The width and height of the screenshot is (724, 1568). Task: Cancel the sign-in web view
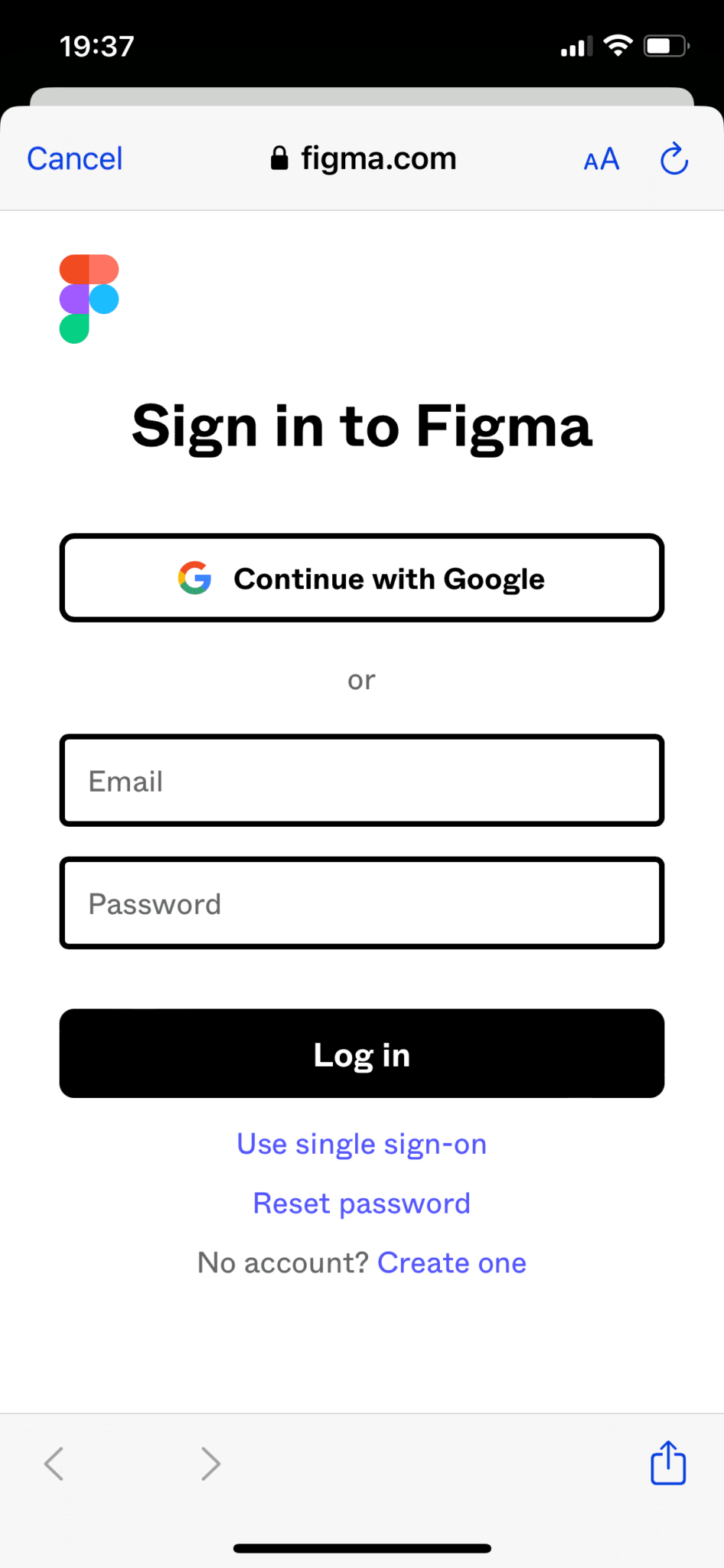tap(74, 158)
